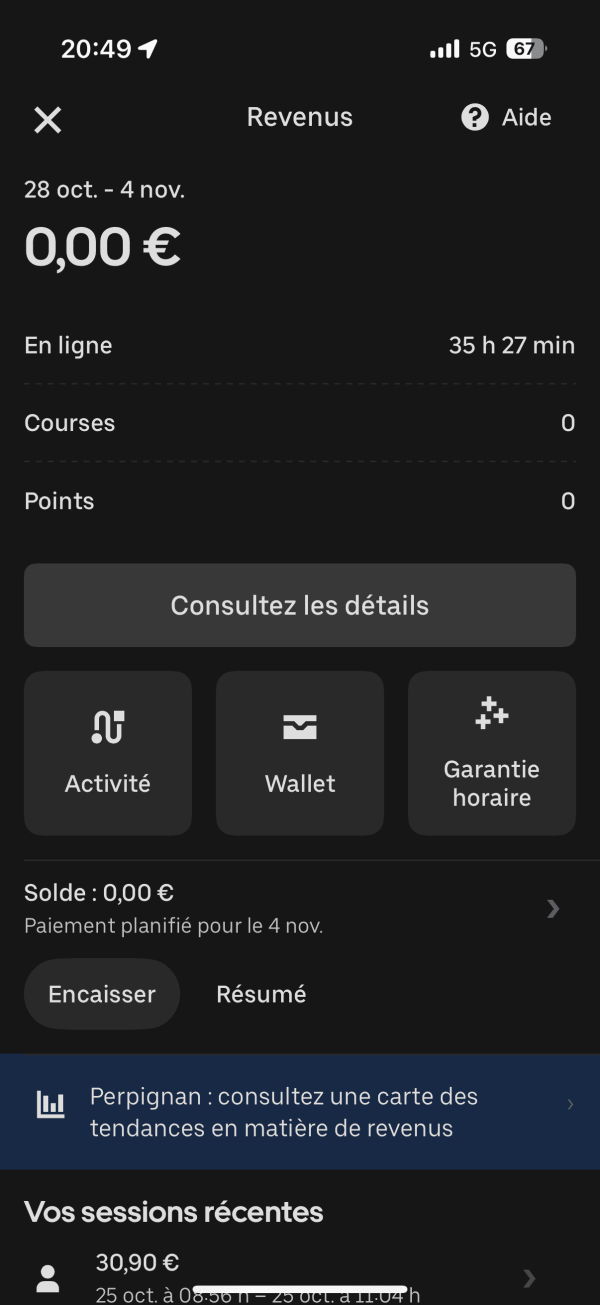
Task: Open the Wallet tile
Action: (x=300, y=753)
